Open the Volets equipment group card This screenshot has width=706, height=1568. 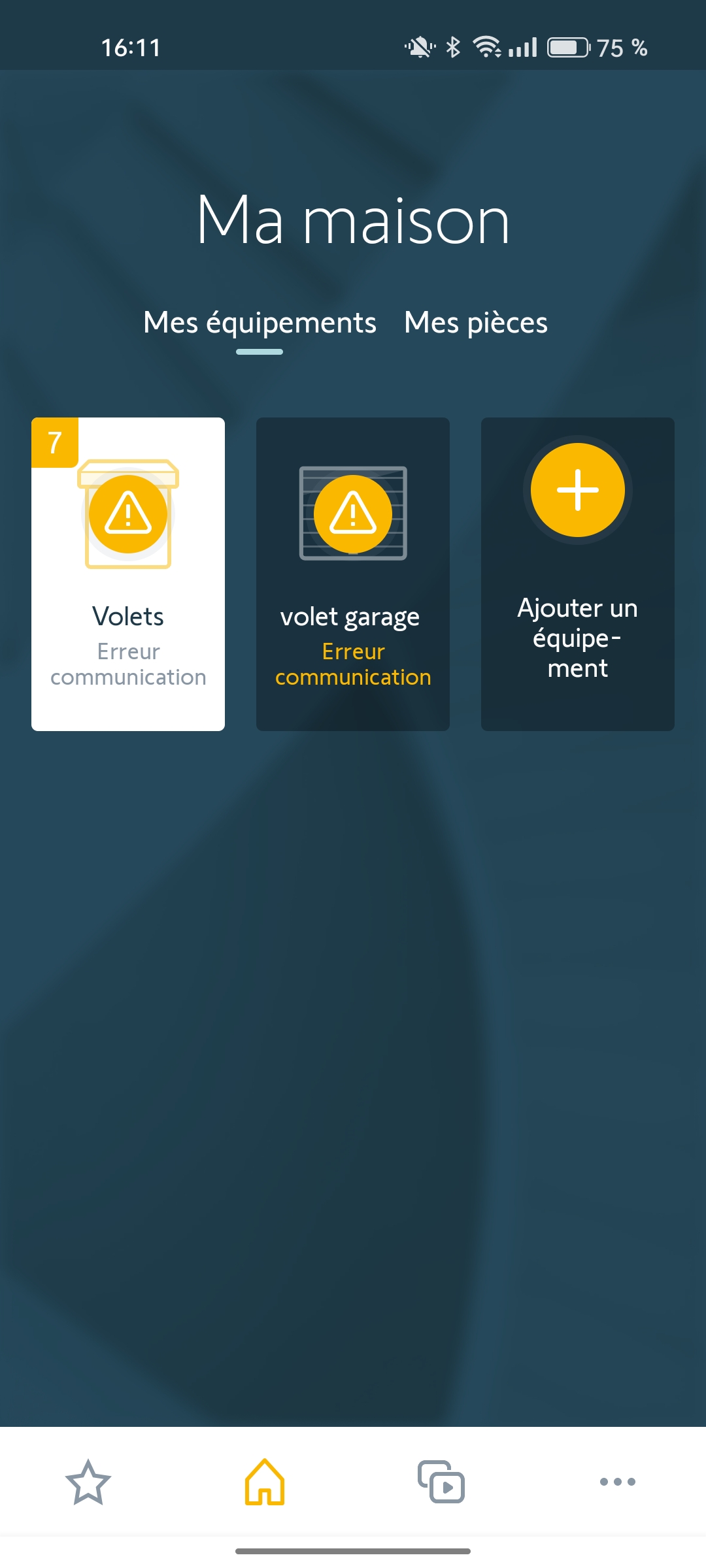pos(128,574)
